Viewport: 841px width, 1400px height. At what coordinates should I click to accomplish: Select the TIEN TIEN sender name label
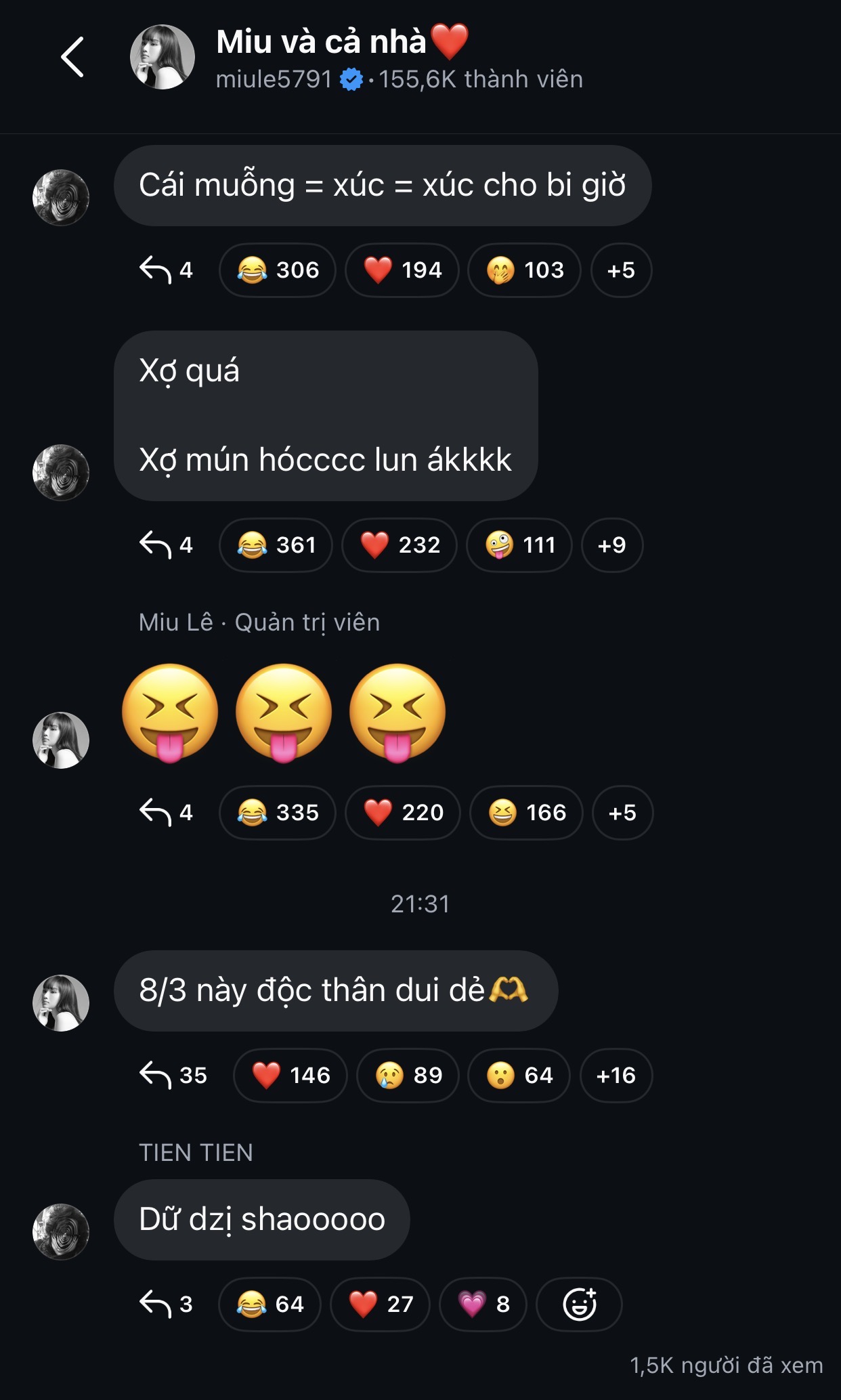click(x=195, y=1151)
